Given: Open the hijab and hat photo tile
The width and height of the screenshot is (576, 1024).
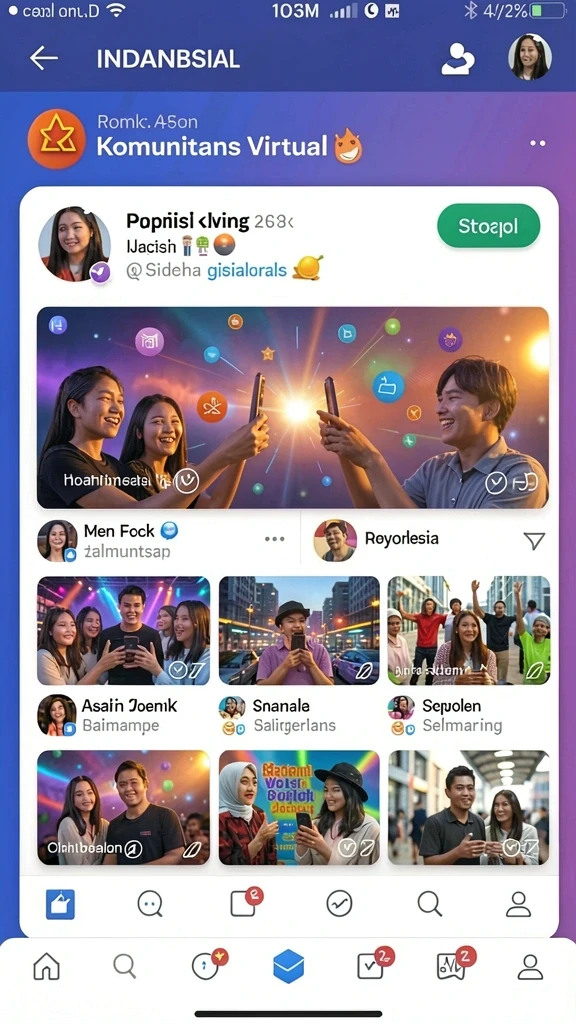Looking at the screenshot, I should pyautogui.click(x=299, y=807).
